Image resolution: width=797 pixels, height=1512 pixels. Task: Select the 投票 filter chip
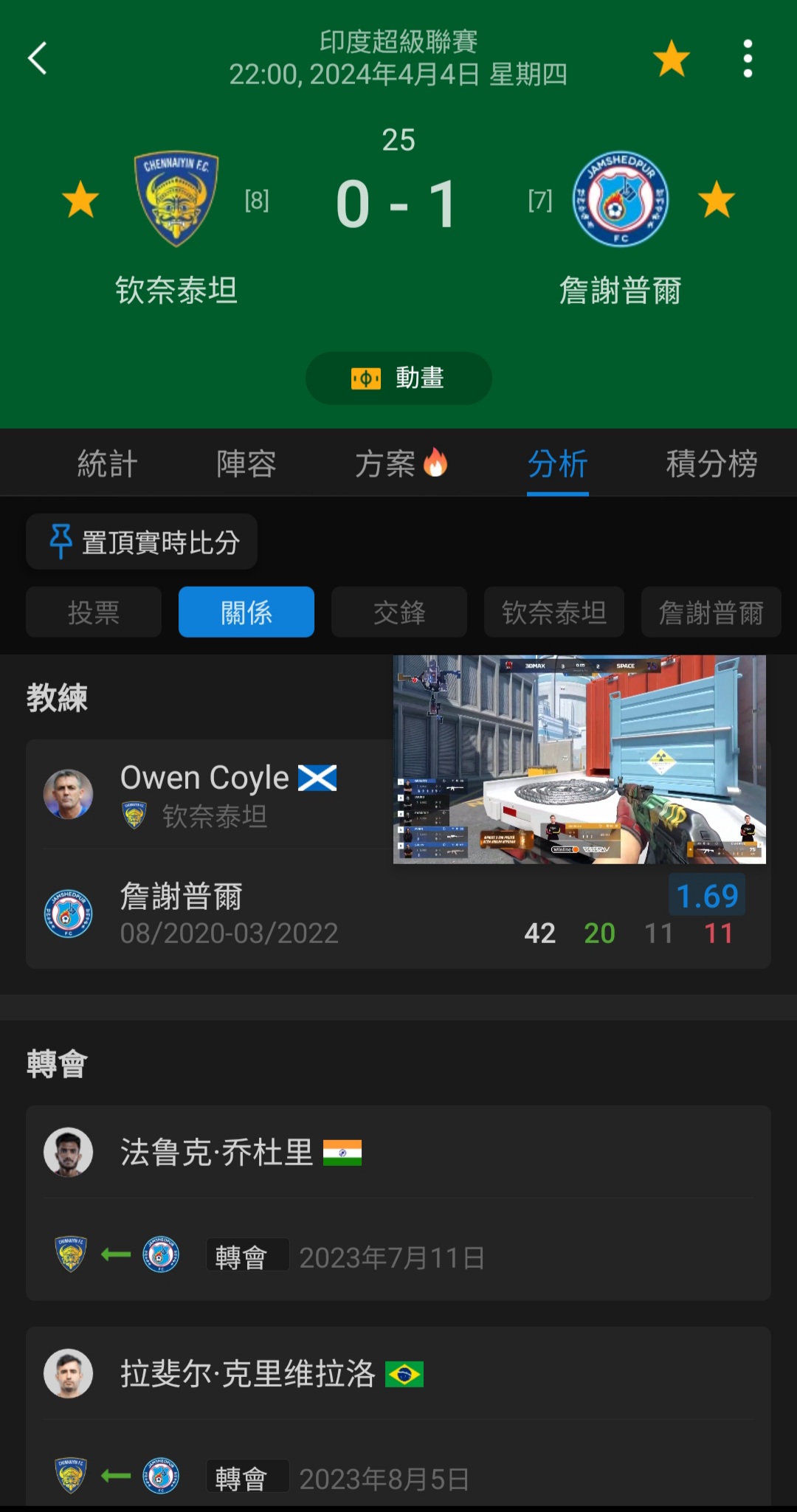click(94, 612)
